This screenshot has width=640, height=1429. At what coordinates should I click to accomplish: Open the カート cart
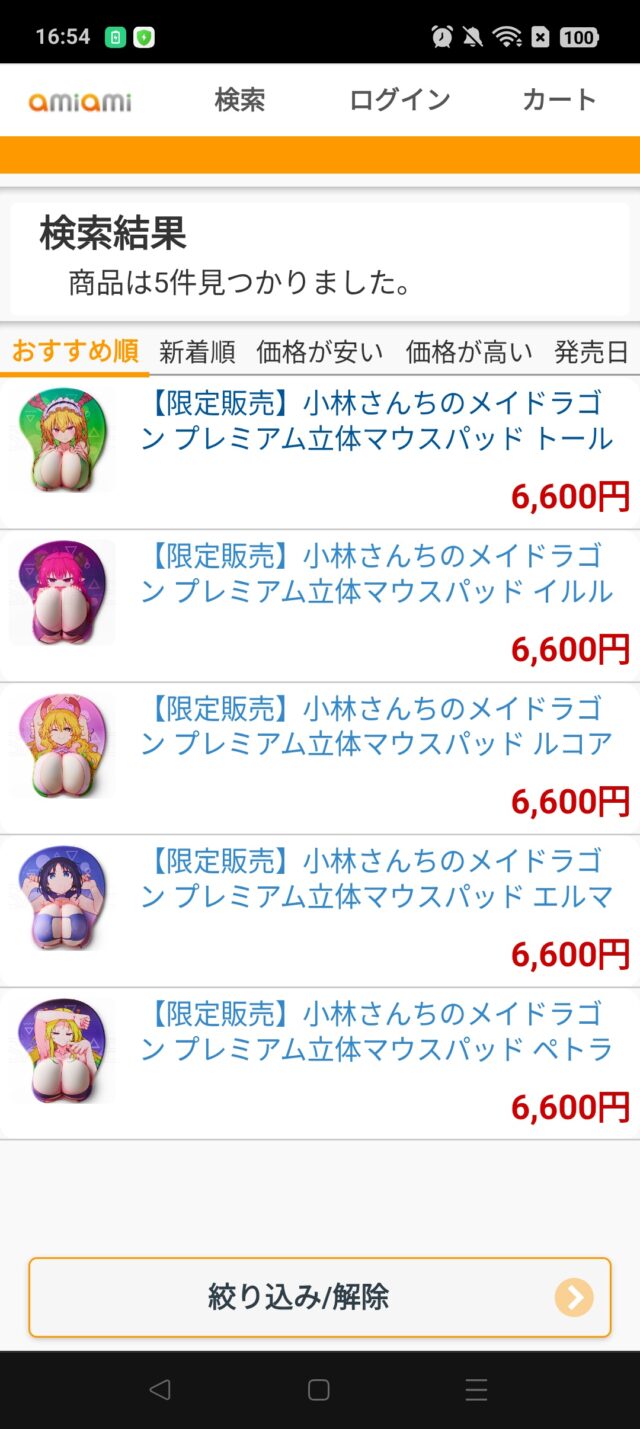pyautogui.click(x=559, y=100)
